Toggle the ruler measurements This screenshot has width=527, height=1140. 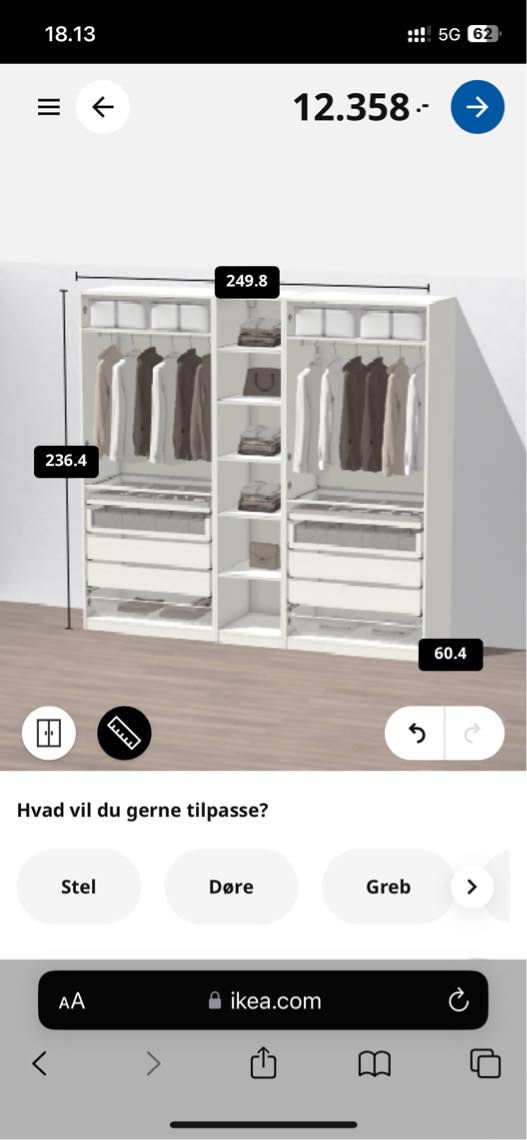point(124,733)
